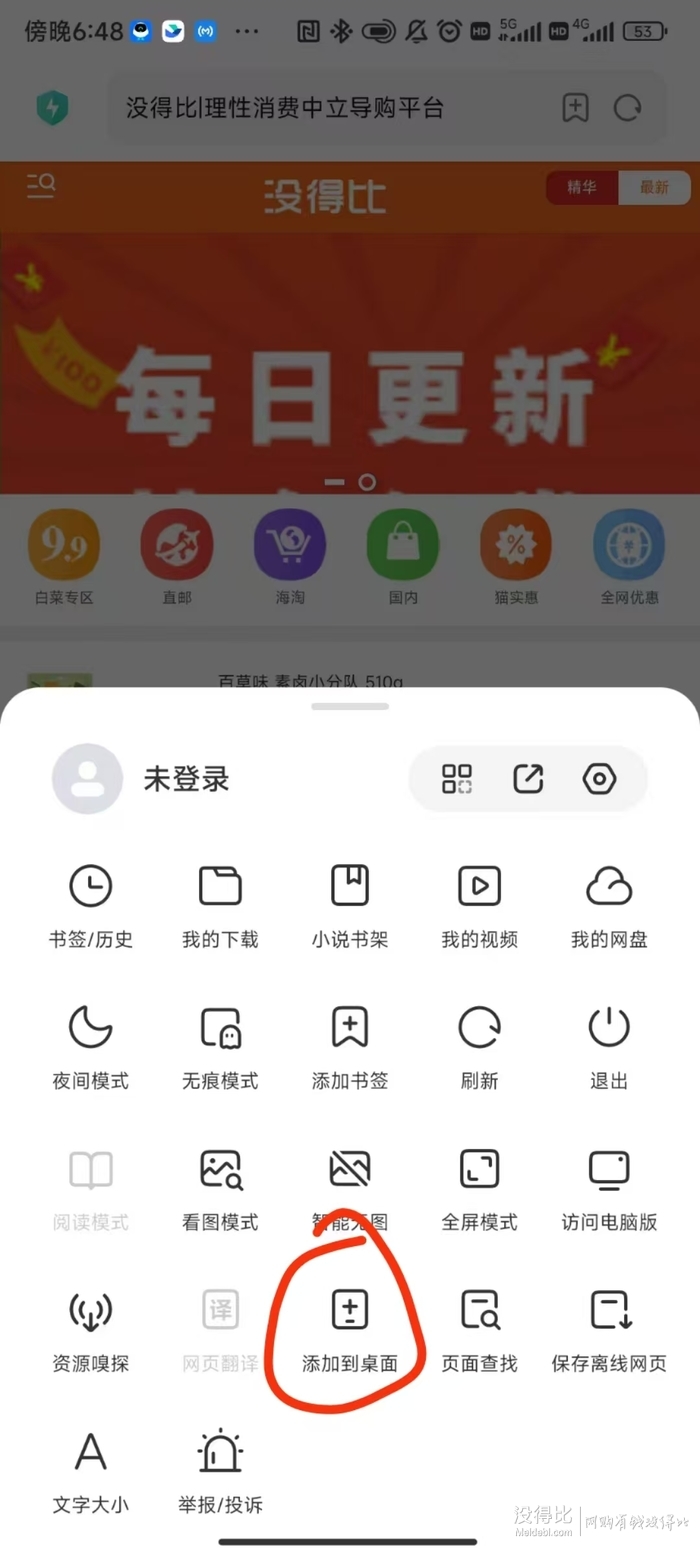Screen dimensions: 700x1556
Task: Open 书签/历史 bookmarks and history
Action: click(91, 905)
